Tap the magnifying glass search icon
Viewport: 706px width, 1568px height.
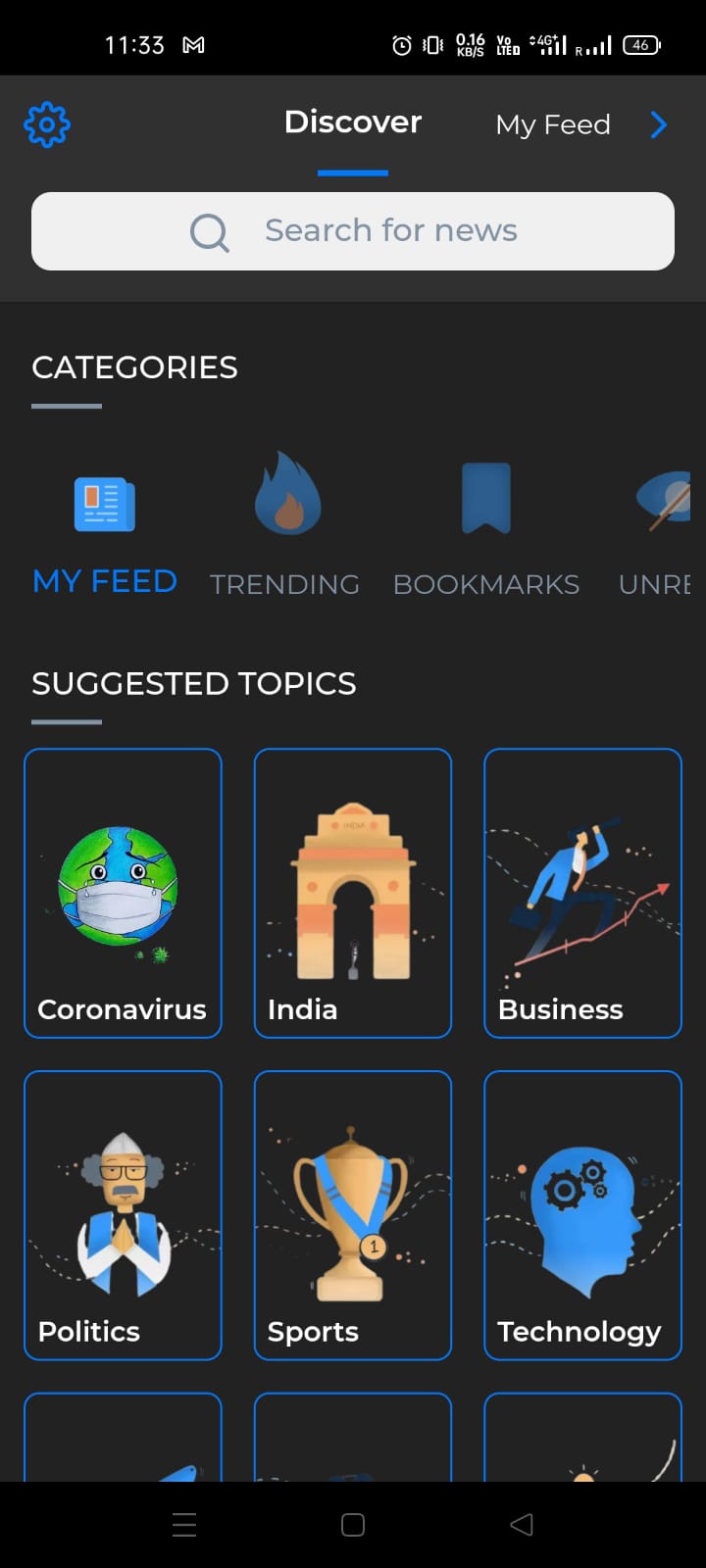(209, 232)
